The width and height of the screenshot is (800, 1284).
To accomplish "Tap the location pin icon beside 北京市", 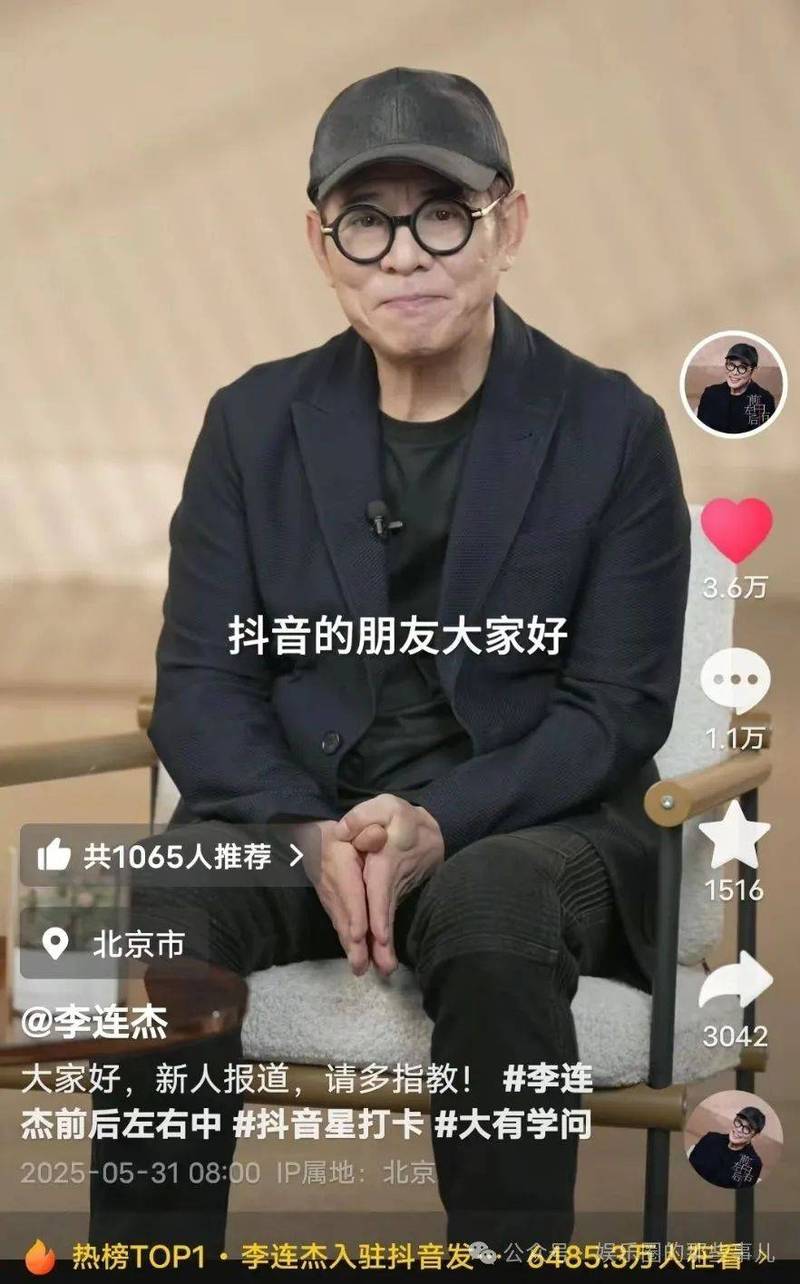I will pos(57,941).
